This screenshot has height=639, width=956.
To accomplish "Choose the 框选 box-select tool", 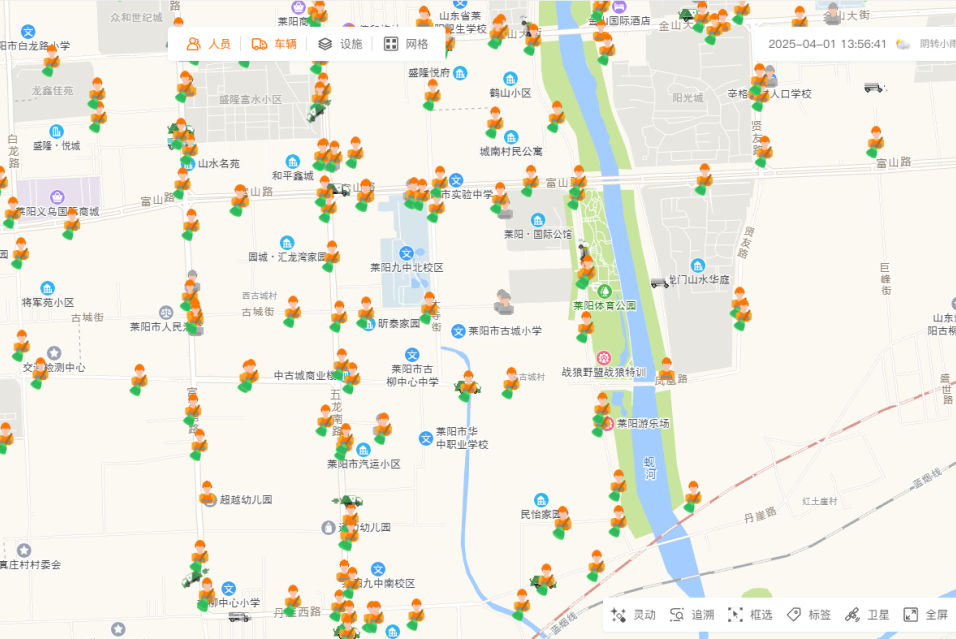I will pyautogui.click(x=750, y=614).
